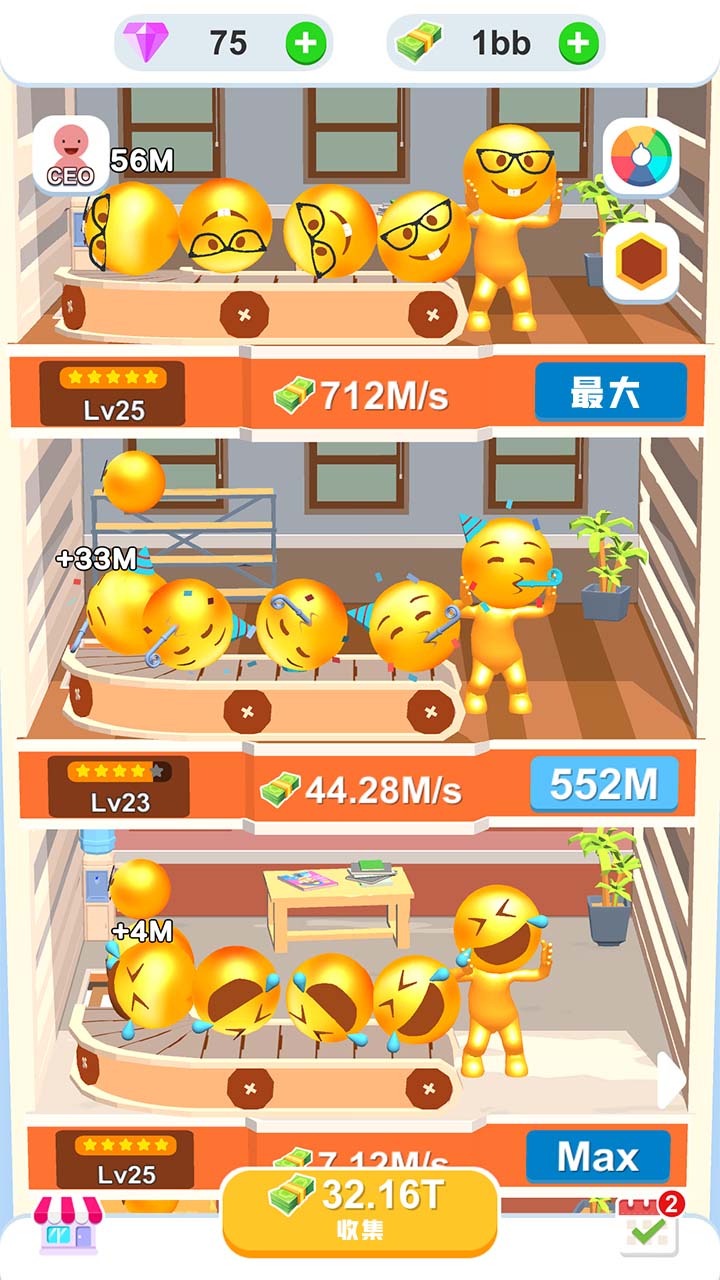Tap the white arrow on the right edge

pos(671,1080)
